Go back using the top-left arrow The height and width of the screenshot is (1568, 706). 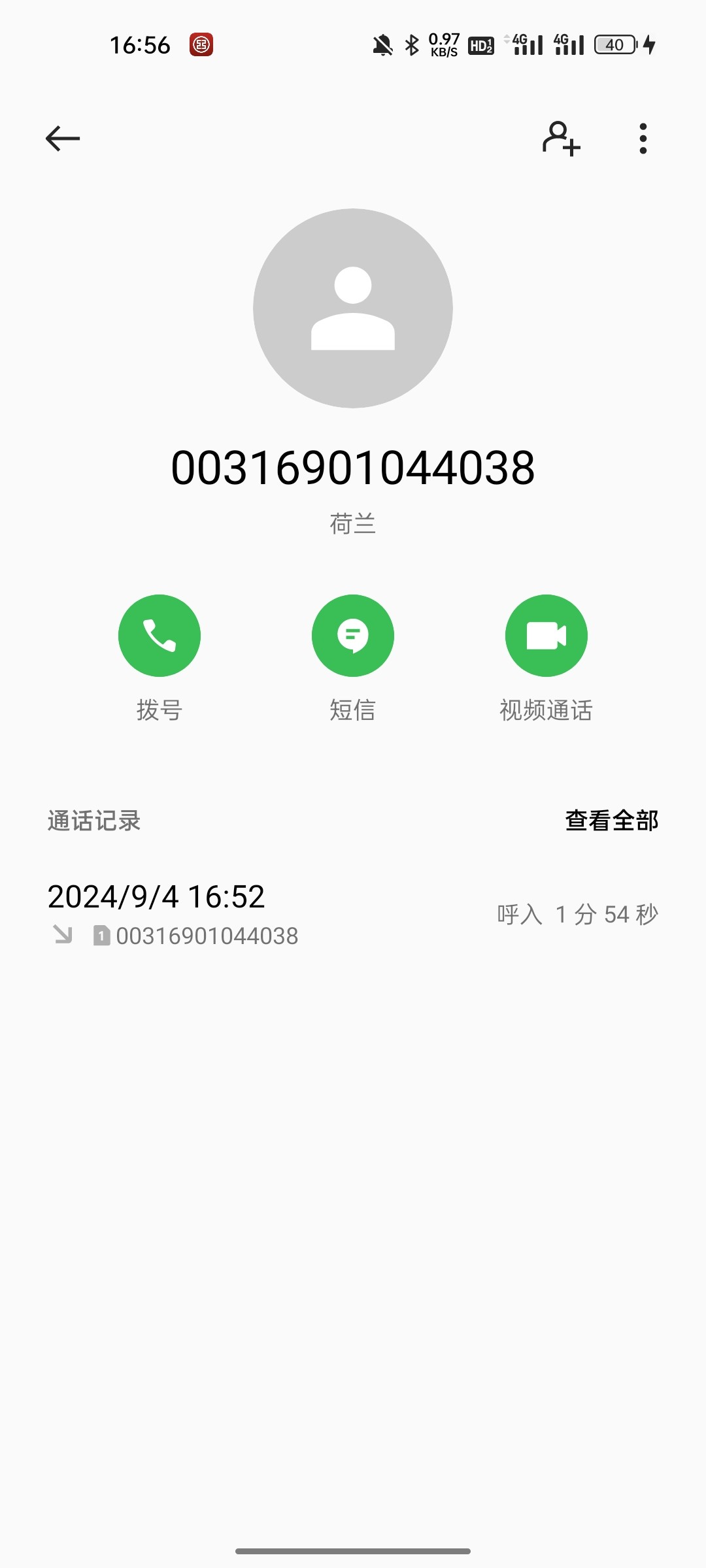tap(63, 139)
